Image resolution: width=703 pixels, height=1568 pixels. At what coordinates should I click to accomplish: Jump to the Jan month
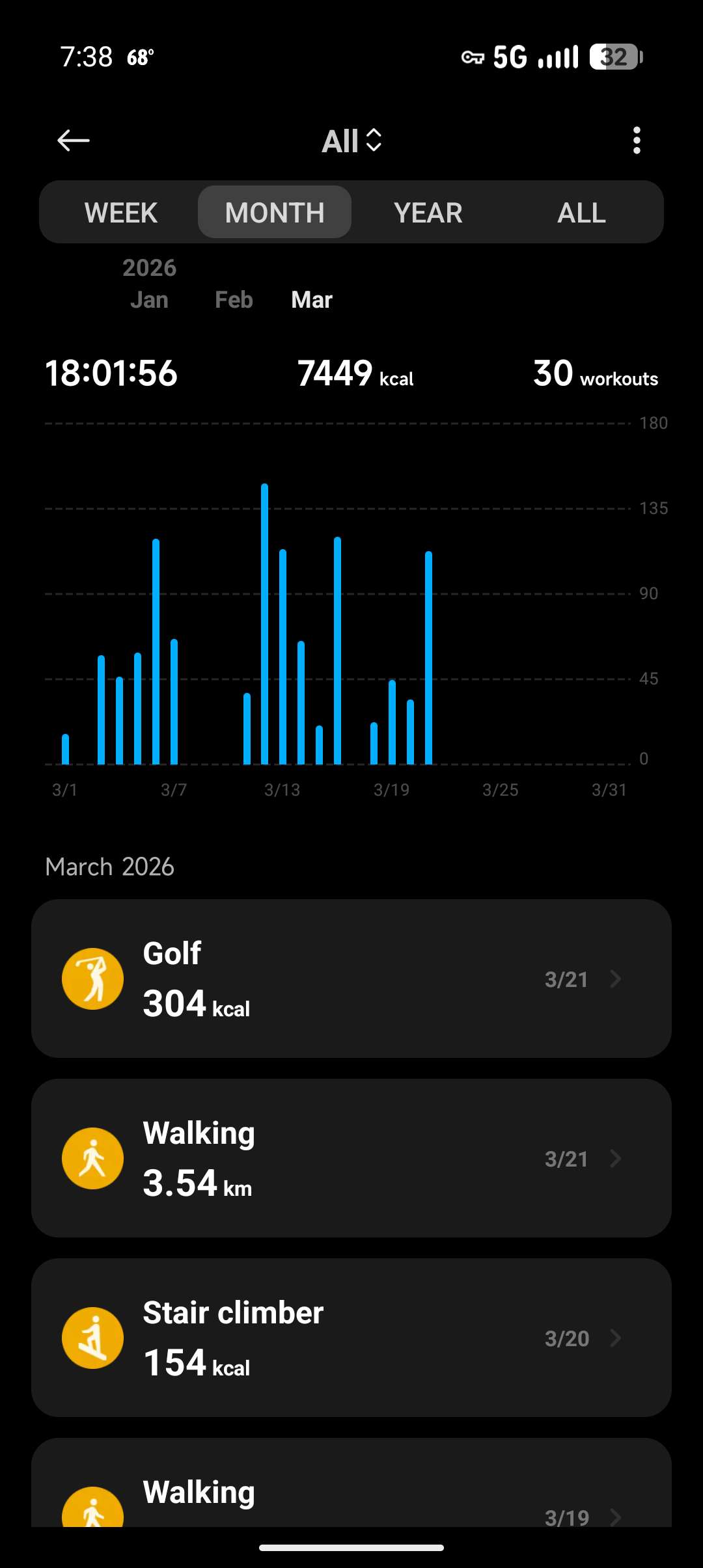(149, 300)
